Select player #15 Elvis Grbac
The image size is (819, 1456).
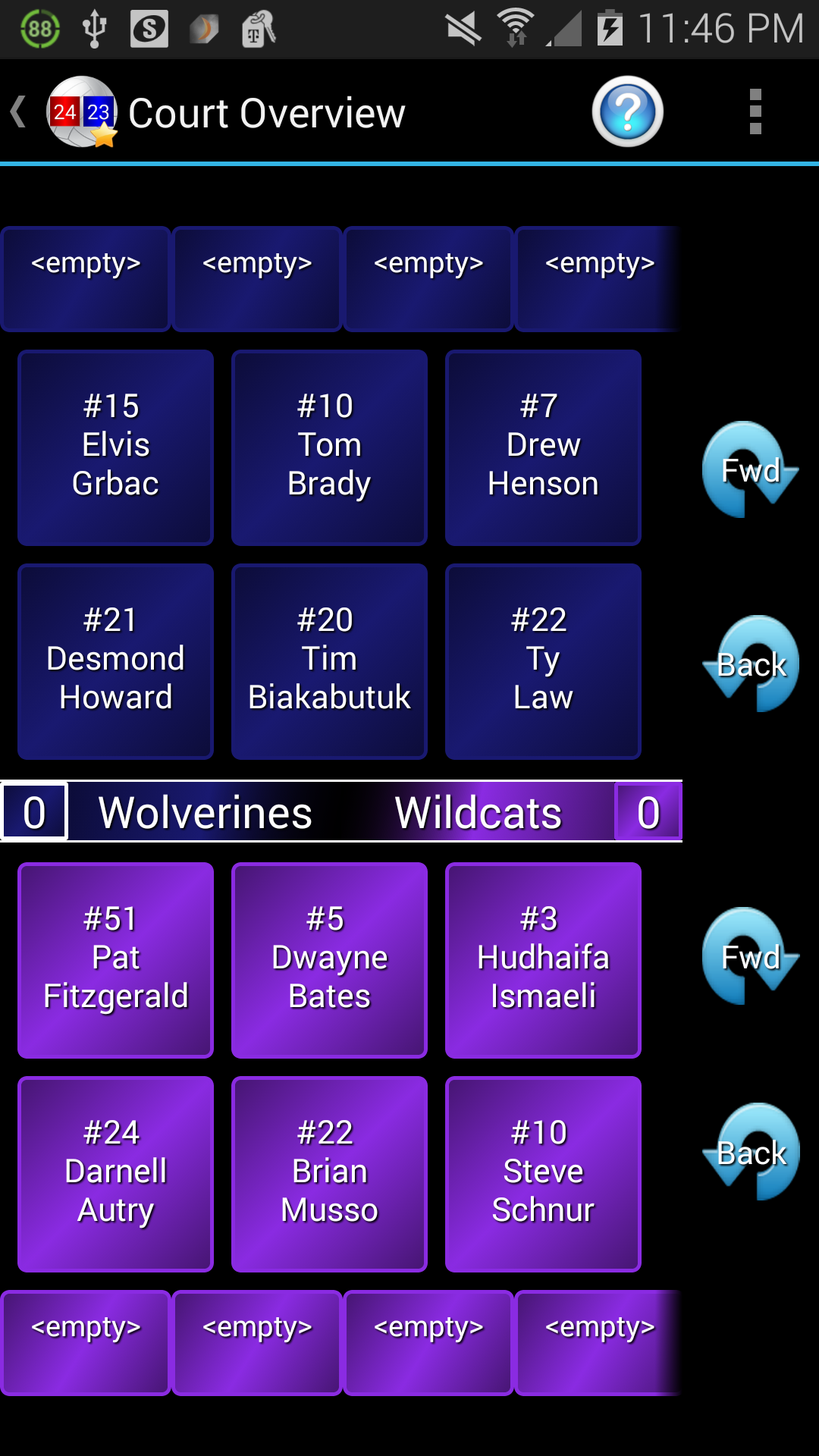pos(115,447)
